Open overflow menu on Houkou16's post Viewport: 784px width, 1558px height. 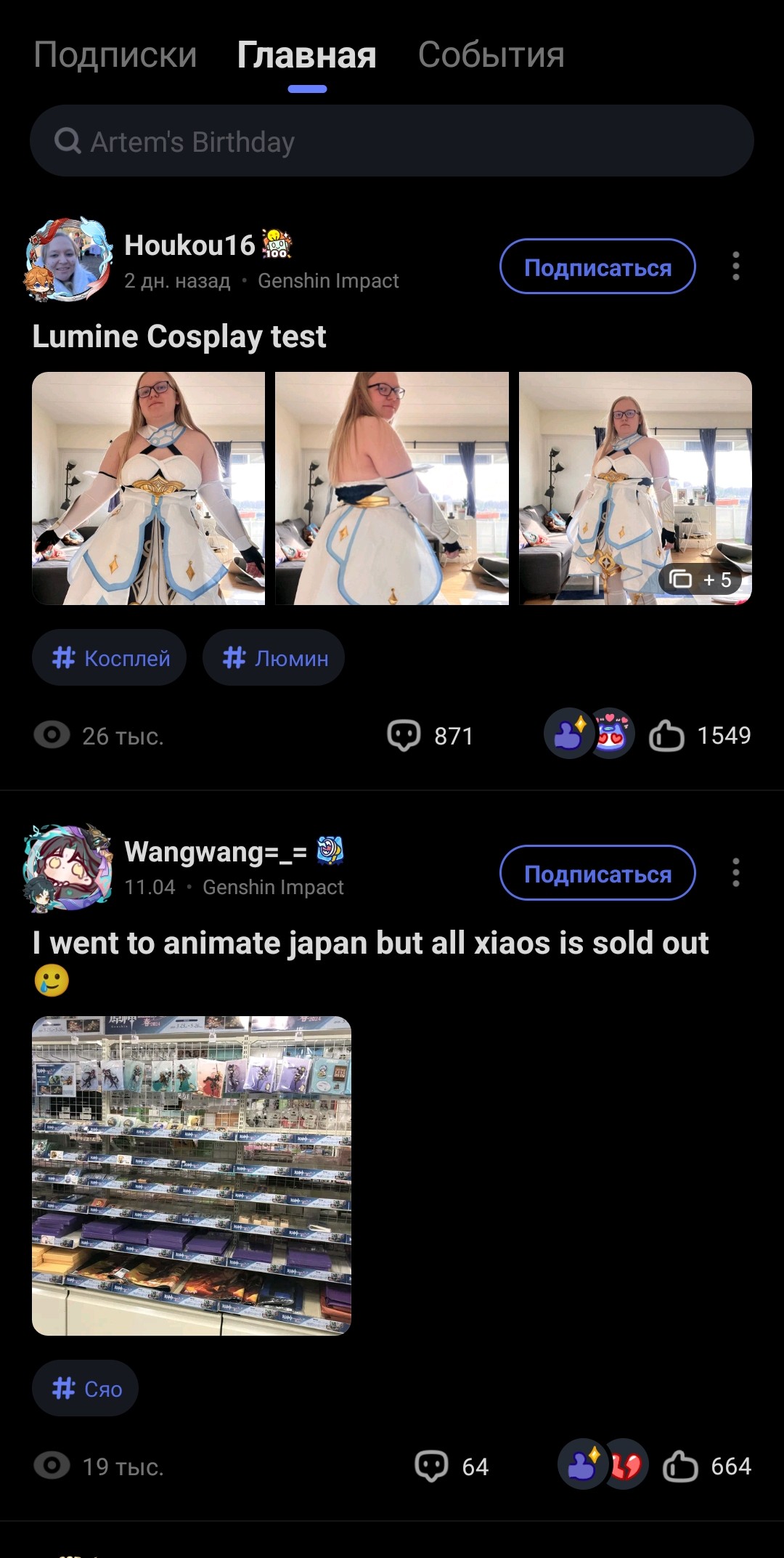pyautogui.click(x=735, y=267)
